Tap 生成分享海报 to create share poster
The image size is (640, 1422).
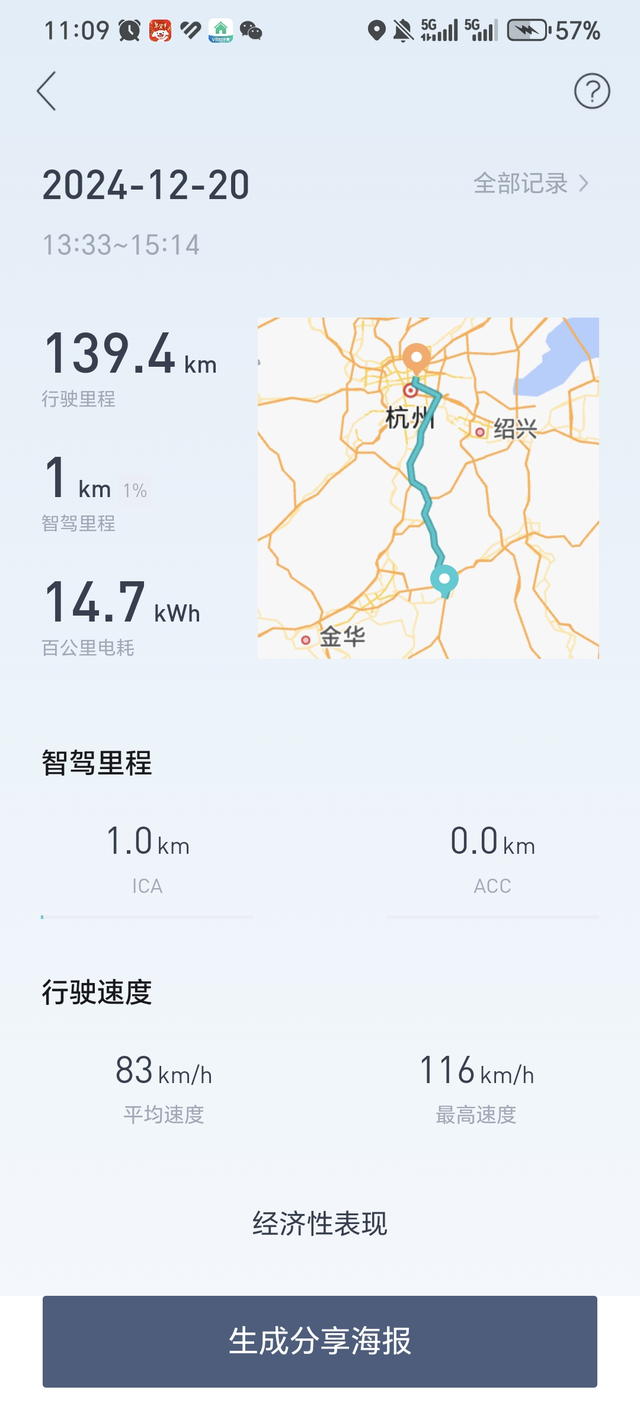click(320, 1341)
